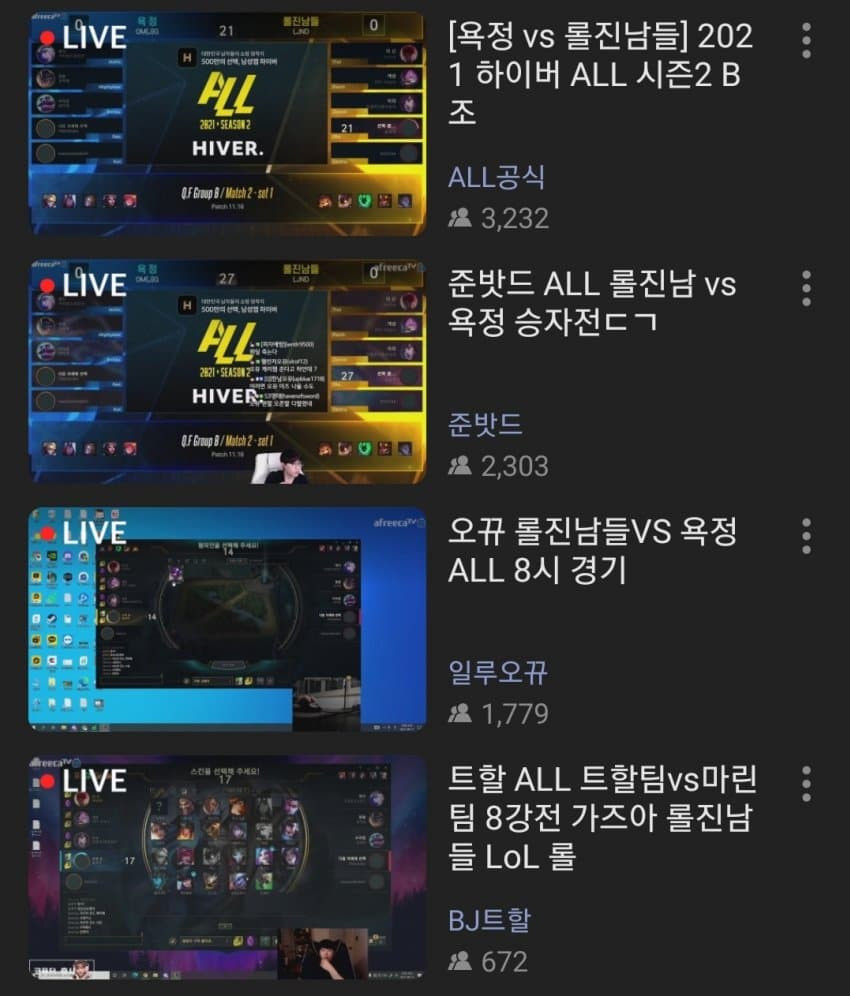Open the 일루오뀨 live stream thumbnail
This screenshot has height=996, width=850.
(227, 619)
